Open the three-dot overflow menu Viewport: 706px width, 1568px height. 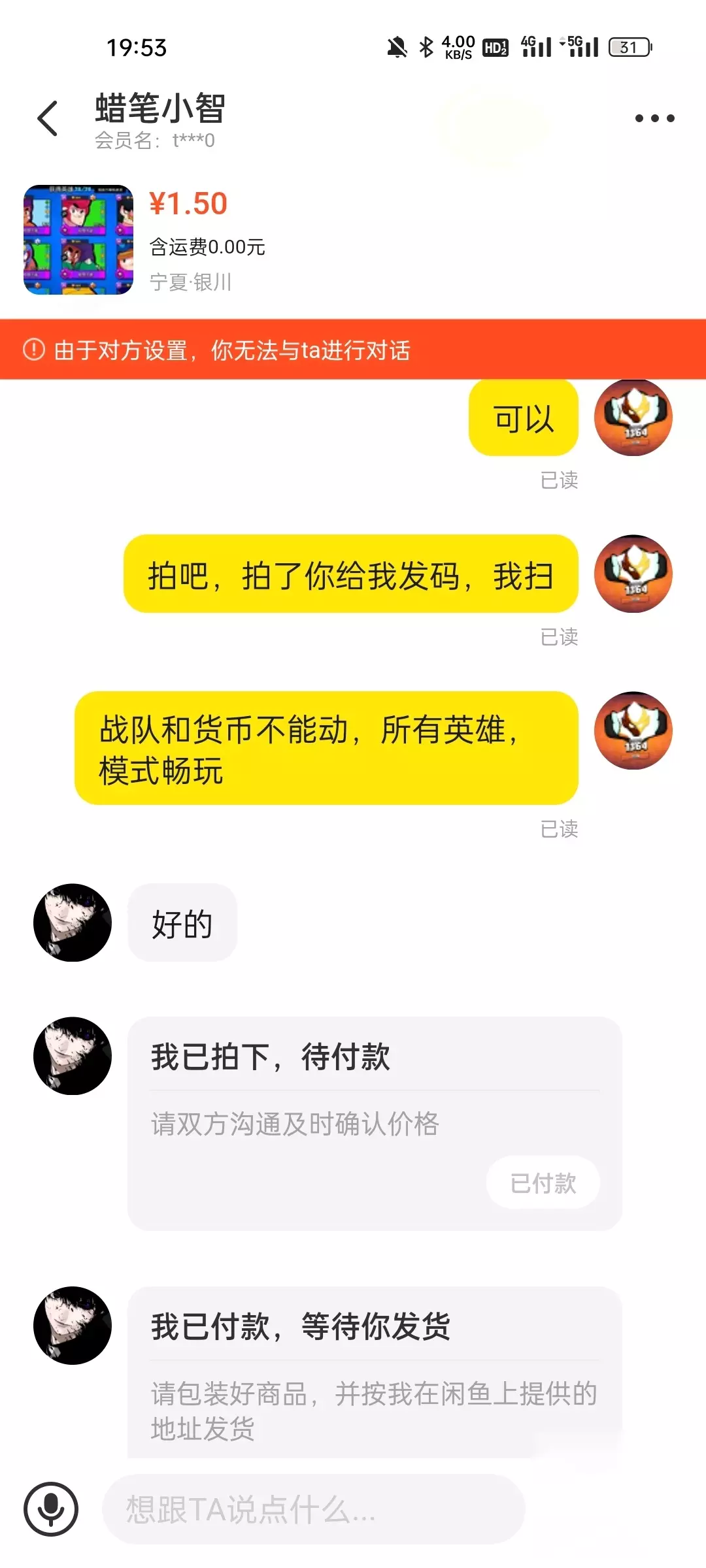pyautogui.click(x=654, y=118)
